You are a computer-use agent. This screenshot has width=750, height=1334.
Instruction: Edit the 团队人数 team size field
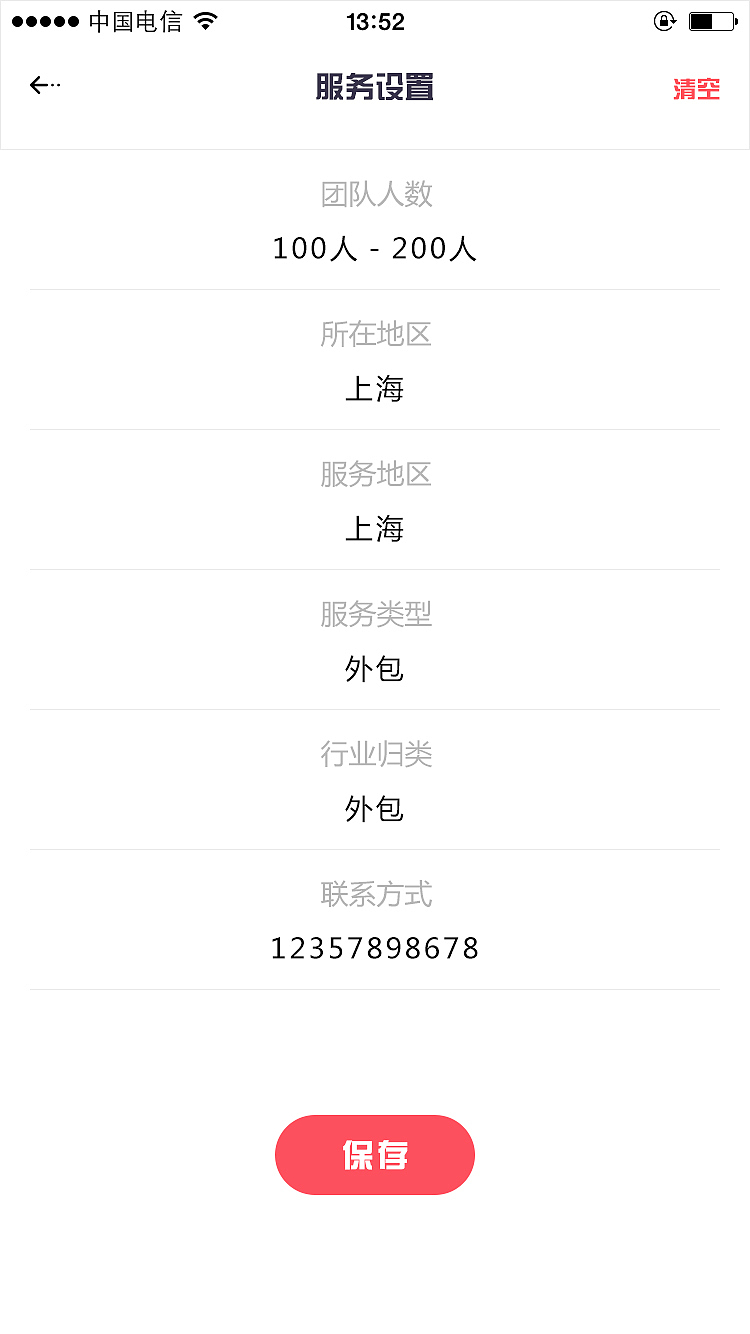(x=375, y=248)
